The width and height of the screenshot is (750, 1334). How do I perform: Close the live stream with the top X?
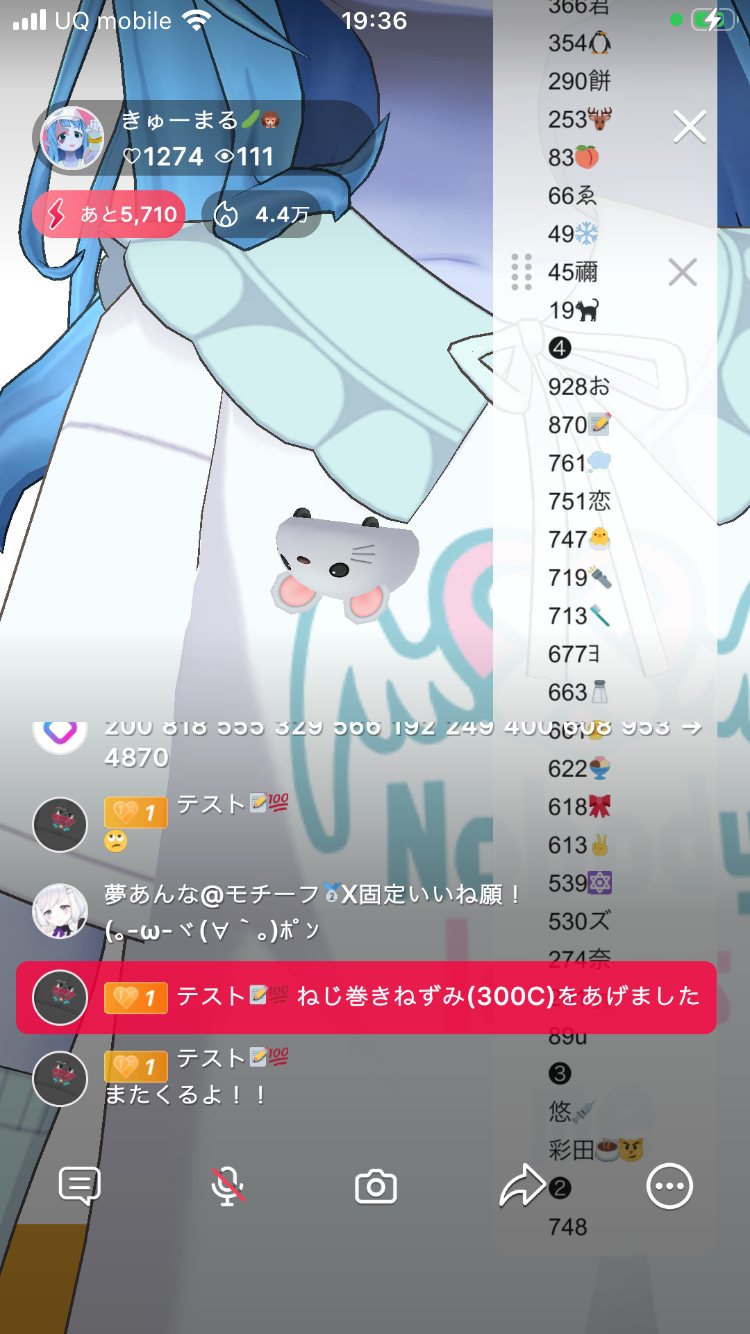pos(690,127)
